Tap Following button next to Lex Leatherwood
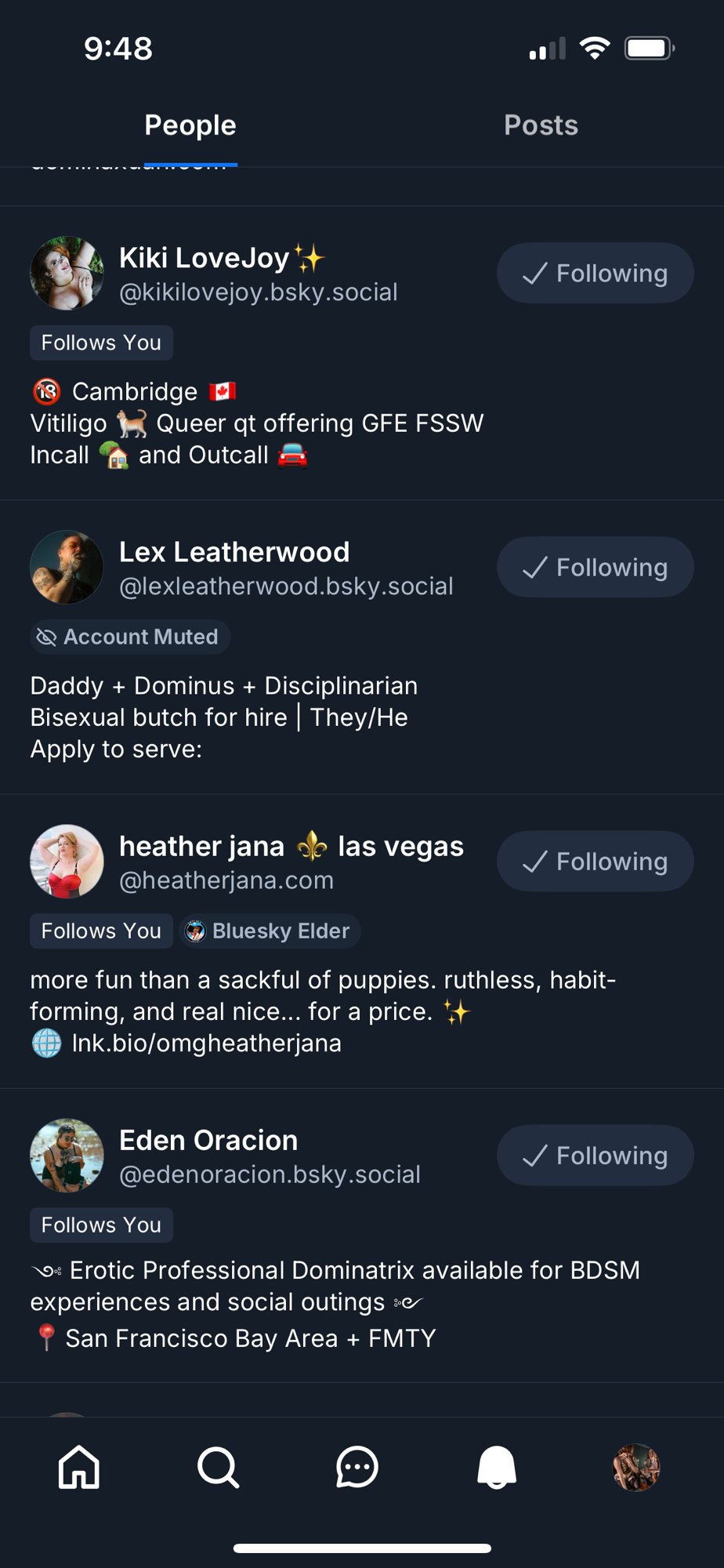Viewport: 724px width, 1568px height. point(595,567)
